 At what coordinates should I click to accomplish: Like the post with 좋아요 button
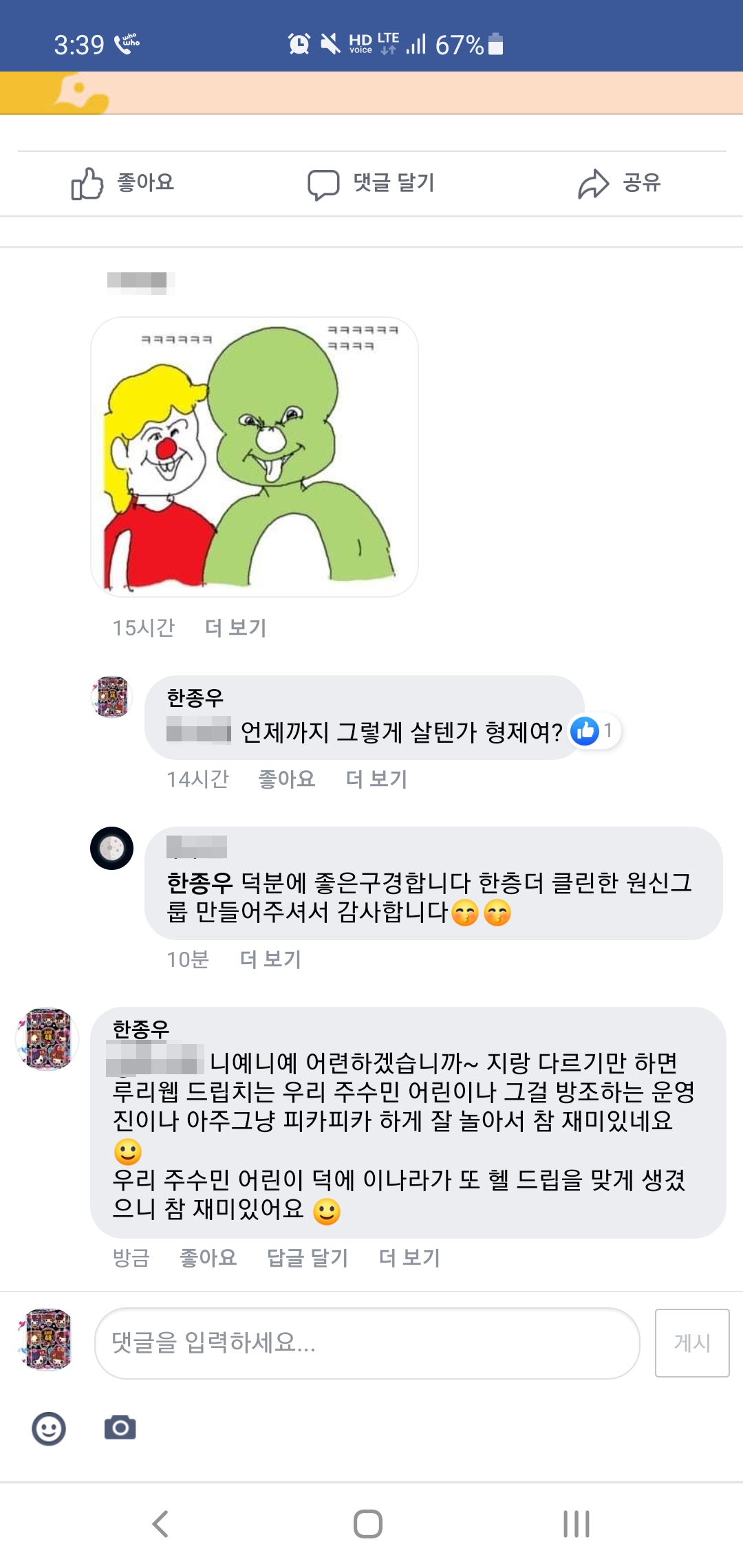click(122, 183)
